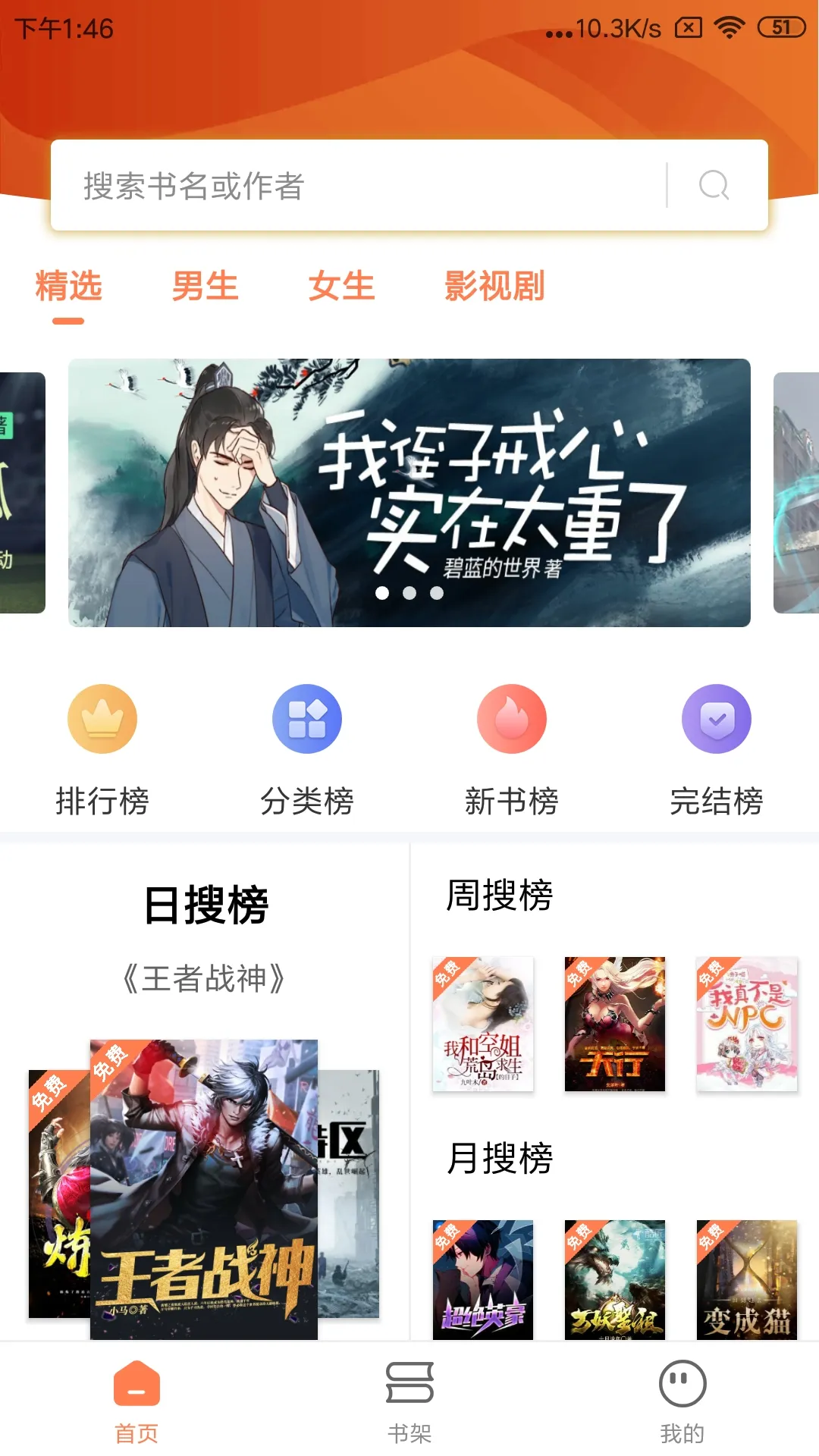
Task: Open the 影视剧 tab
Action: point(494,287)
